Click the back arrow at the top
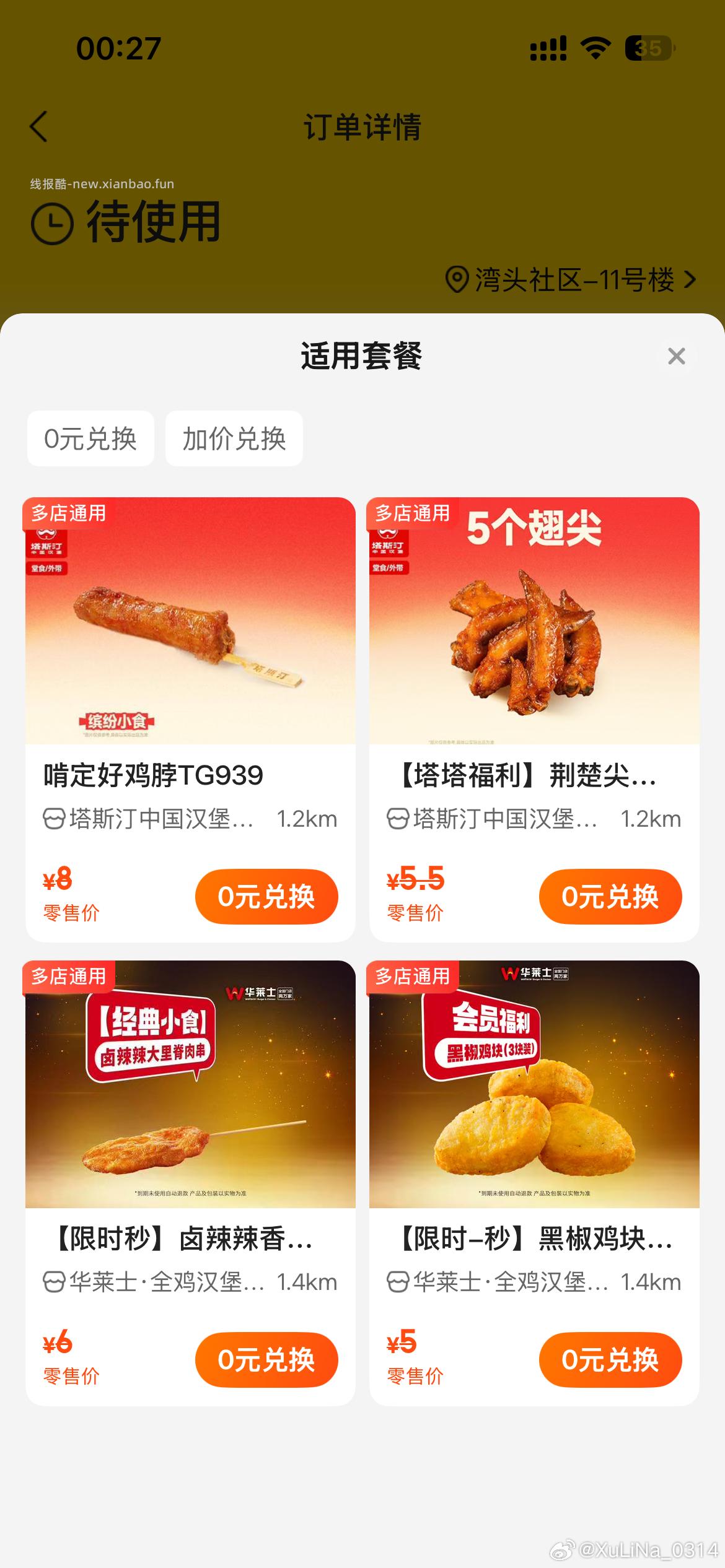Viewport: 725px width, 1568px height. tap(39, 128)
